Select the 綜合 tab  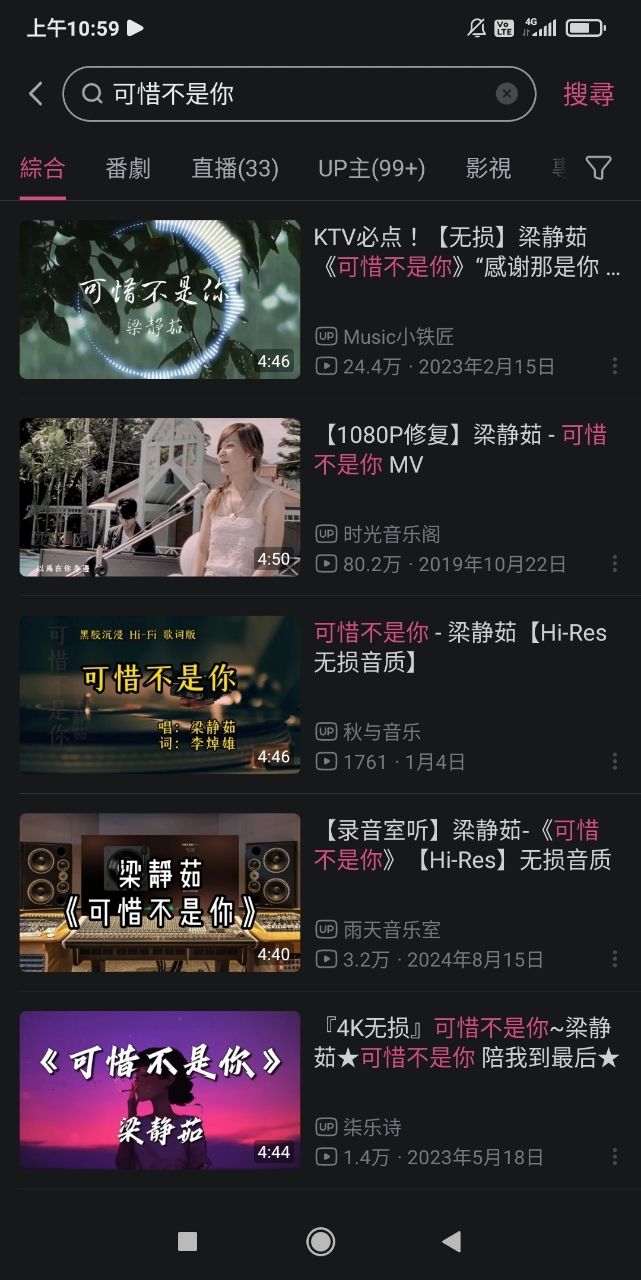point(43,168)
